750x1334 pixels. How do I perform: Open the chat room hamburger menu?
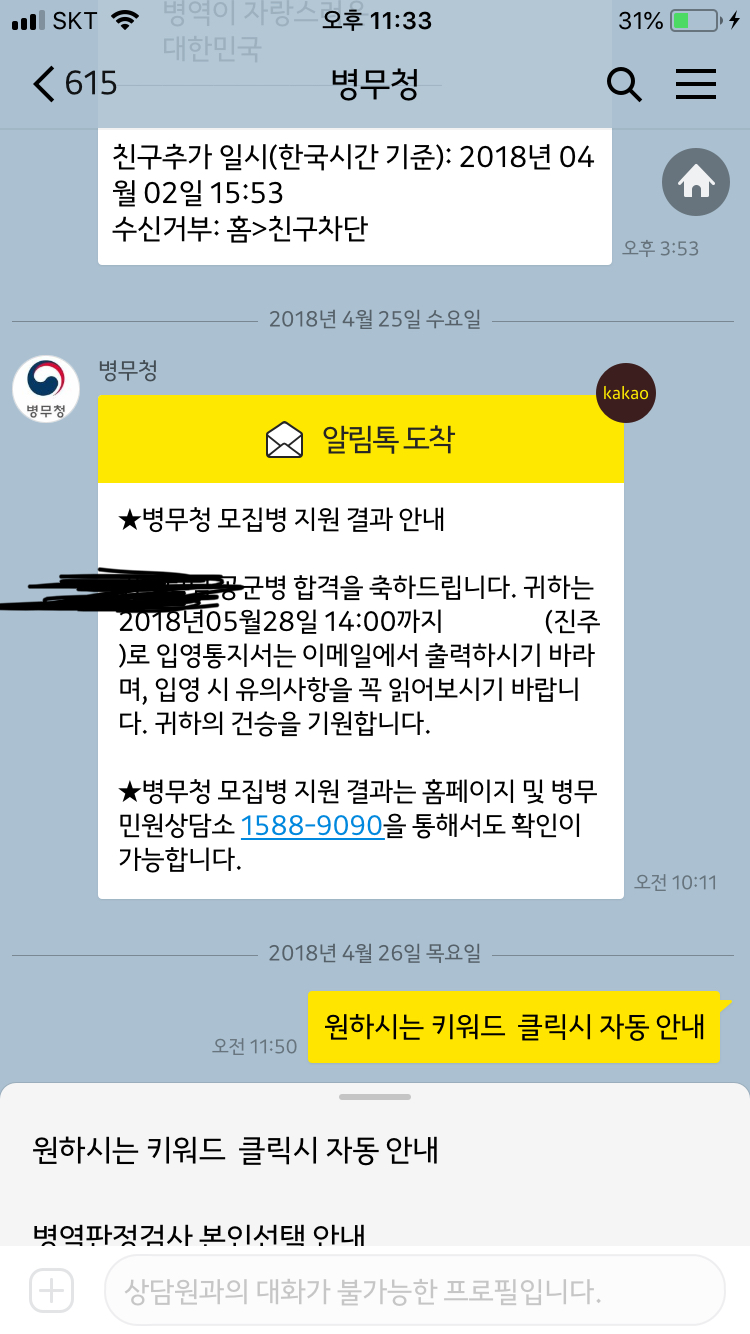click(696, 85)
